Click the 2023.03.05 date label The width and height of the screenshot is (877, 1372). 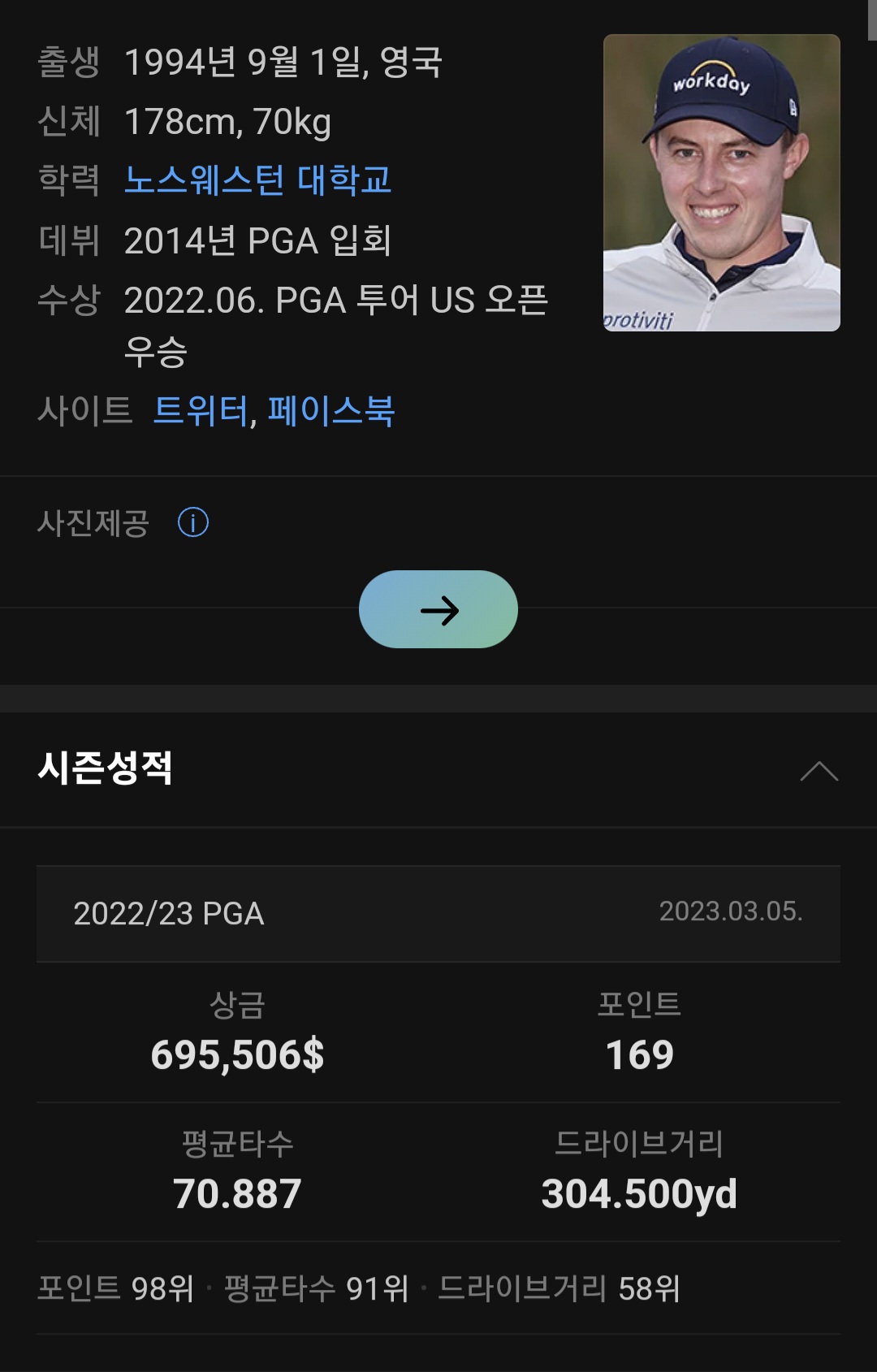pyautogui.click(x=732, y=914)
